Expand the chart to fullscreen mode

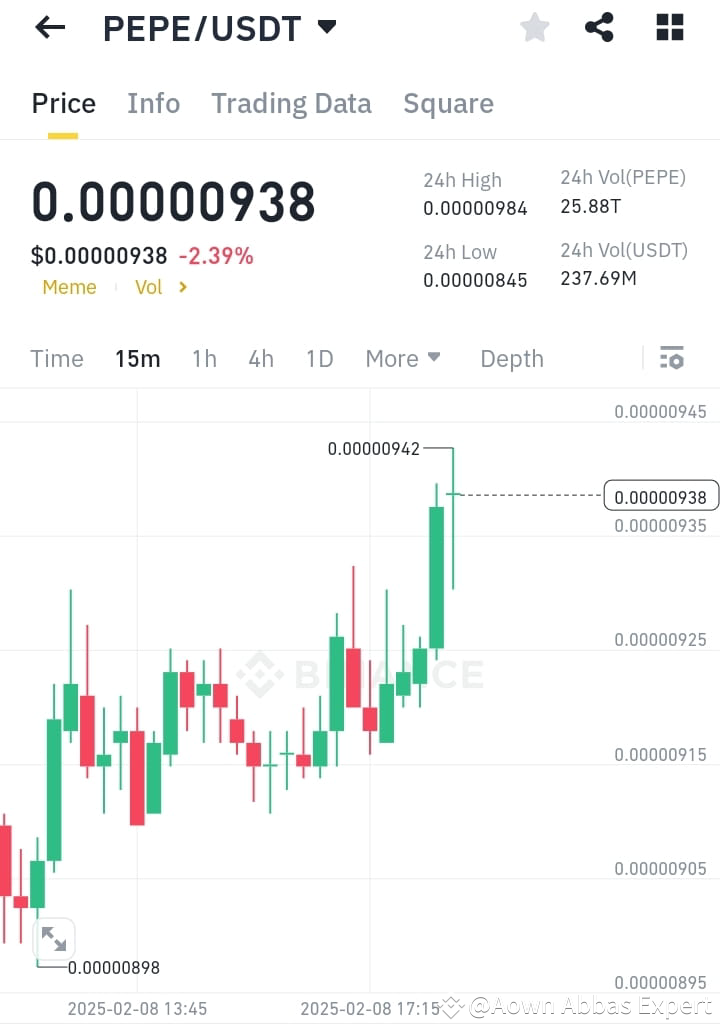coord(54,939)
